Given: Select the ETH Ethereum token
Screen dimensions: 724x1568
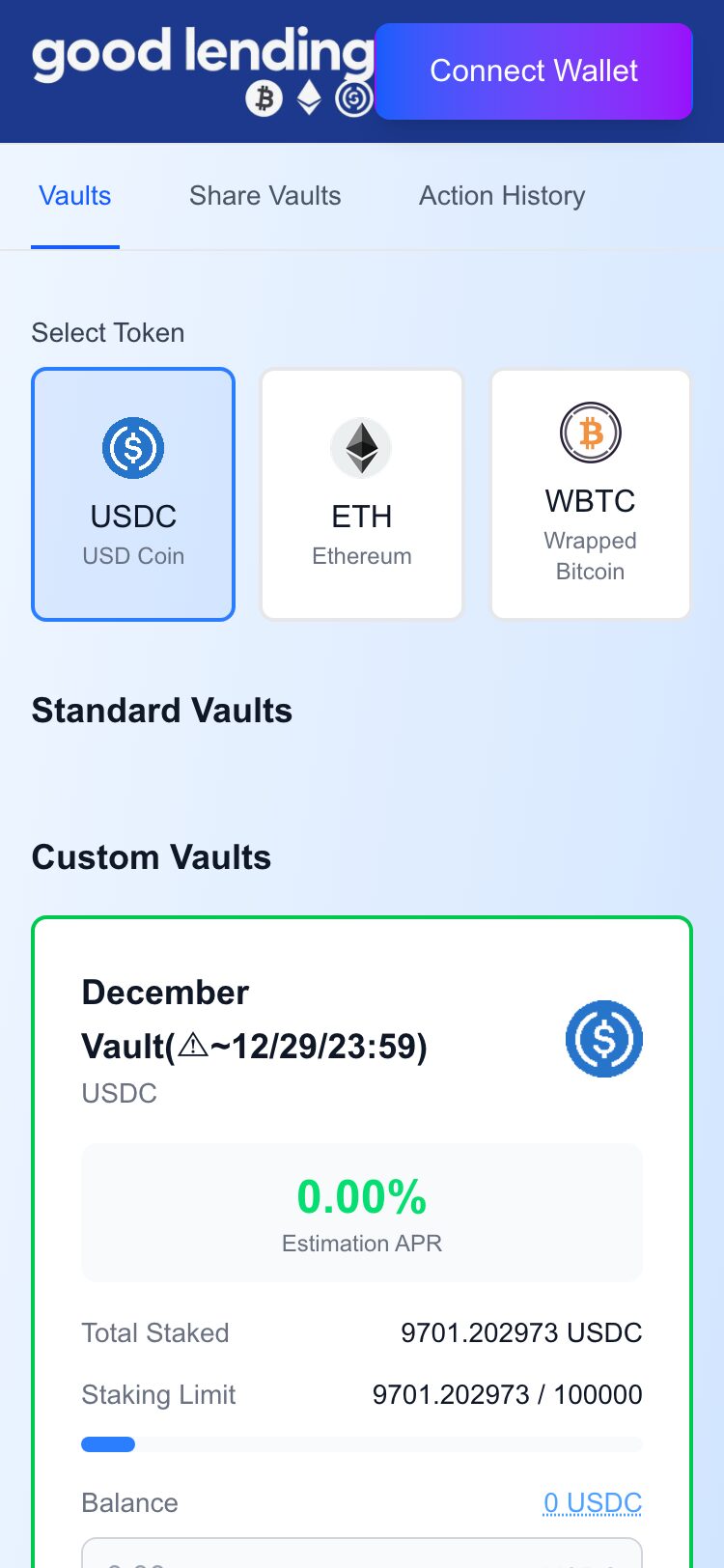Looking at the screenshot, I should click(362, 494).
